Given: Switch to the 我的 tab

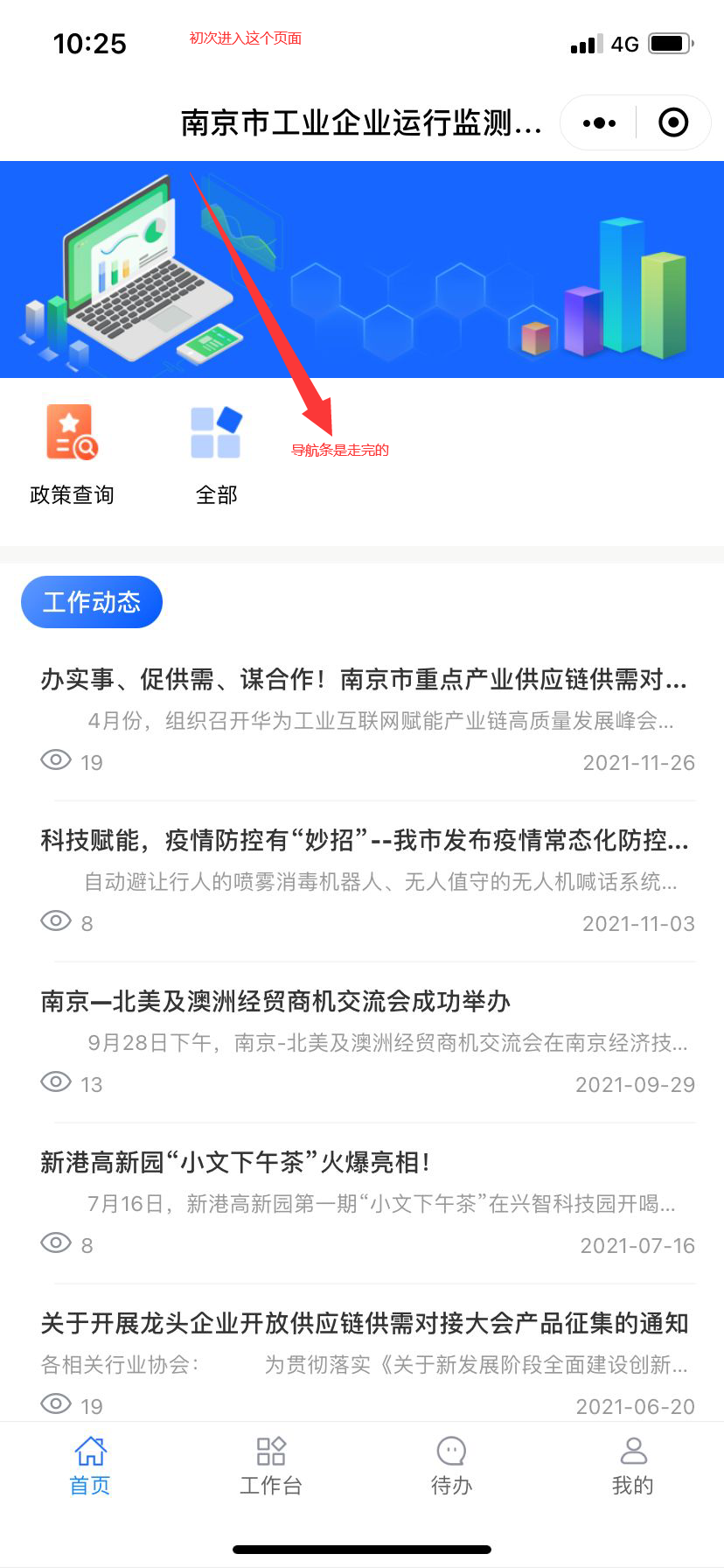Looking at the screenshot, I should click(633, 1466).
